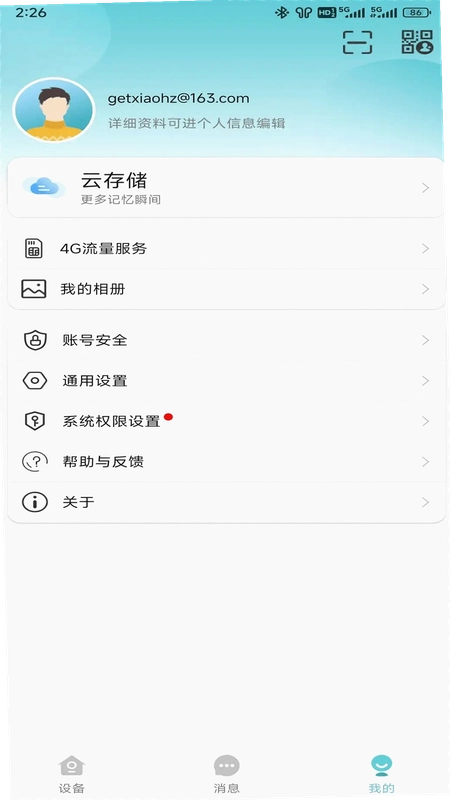Viewport: 450px width, 800px height.
Task: Switch to the 消息 tab
Action: pyautogui.click(x=227, y=773)
